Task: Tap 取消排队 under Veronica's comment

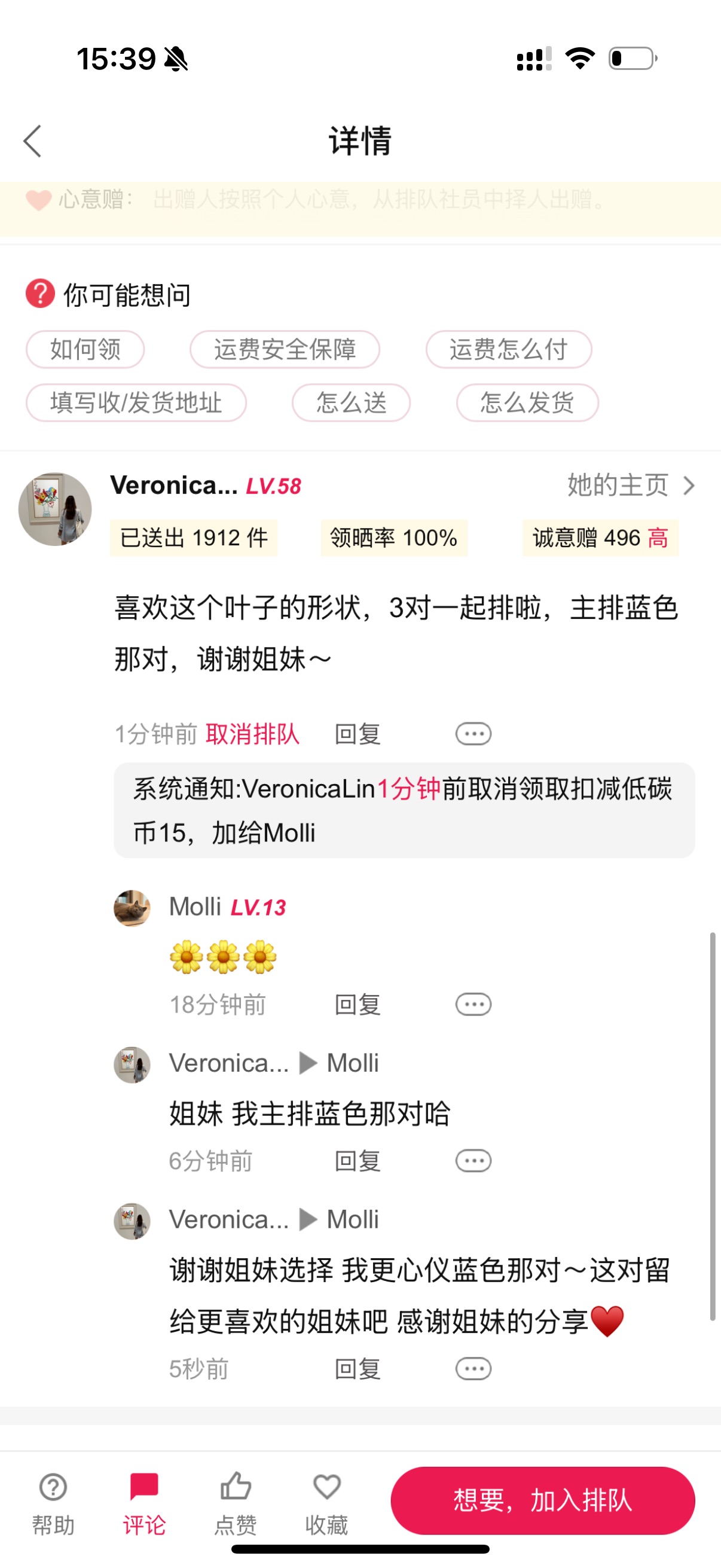Action: (x=252, y=734)
